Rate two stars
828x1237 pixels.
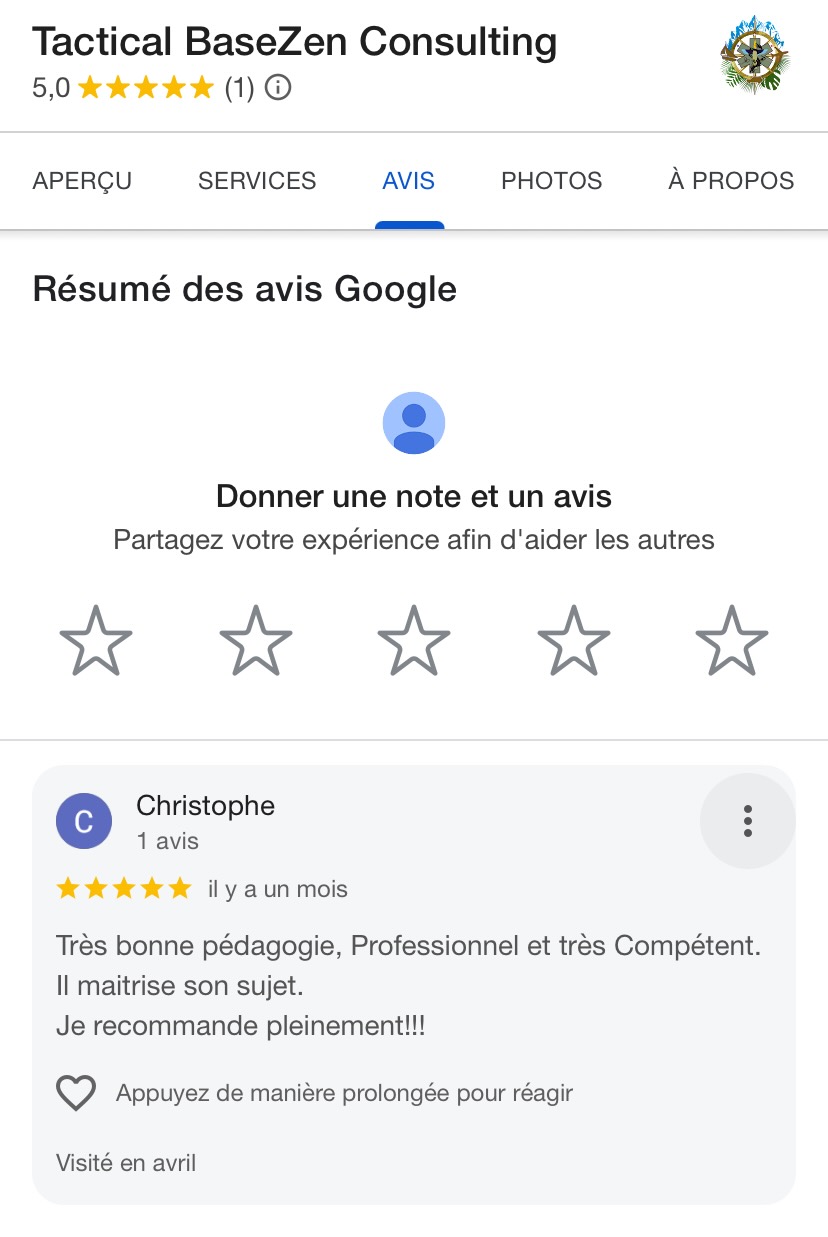(255, 641)
